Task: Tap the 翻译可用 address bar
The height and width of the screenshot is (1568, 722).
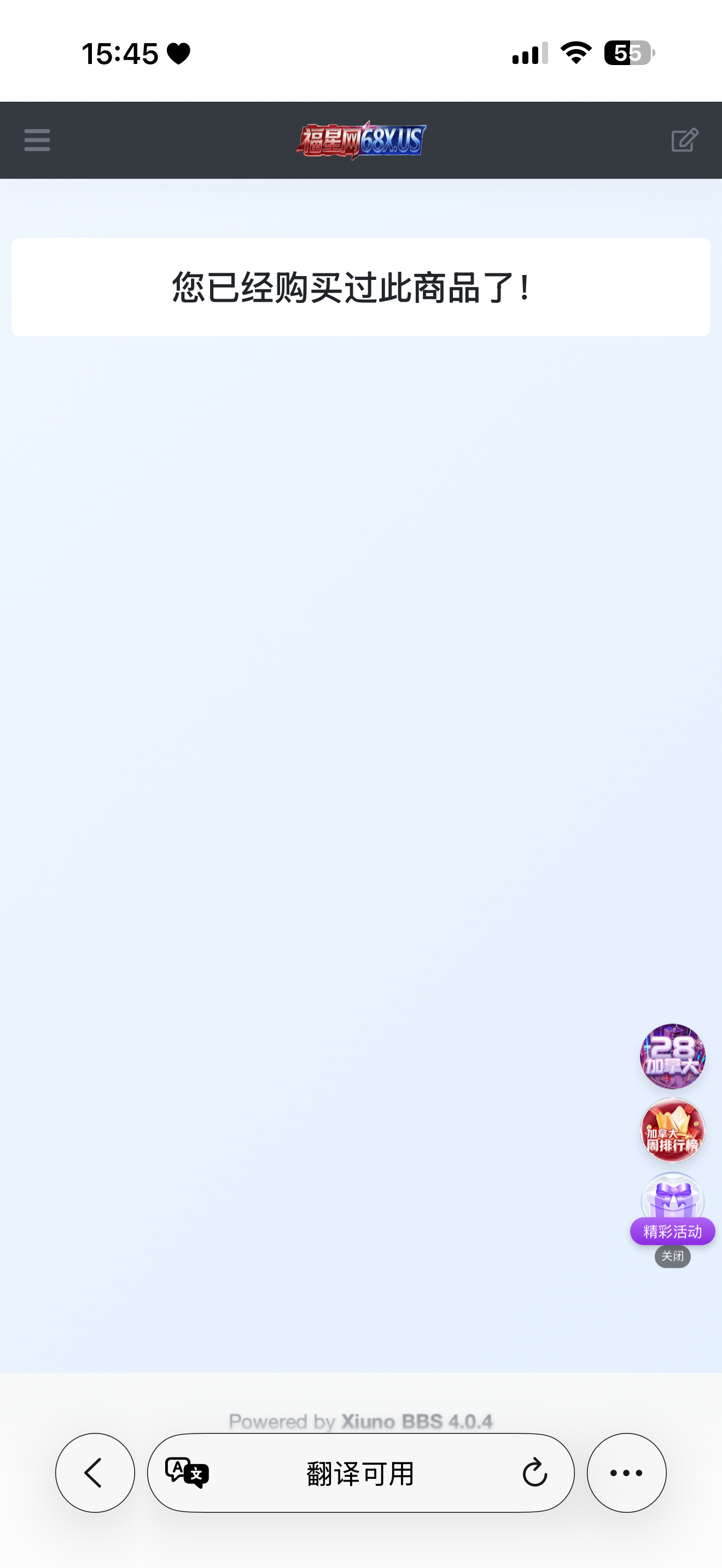Action: (360, 1473)
